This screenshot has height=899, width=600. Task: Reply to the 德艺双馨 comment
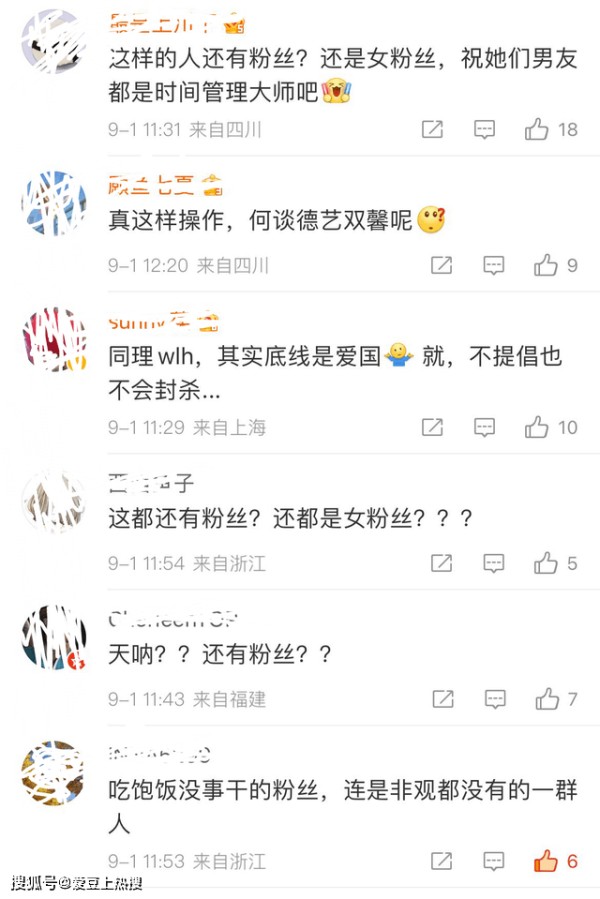494,265
